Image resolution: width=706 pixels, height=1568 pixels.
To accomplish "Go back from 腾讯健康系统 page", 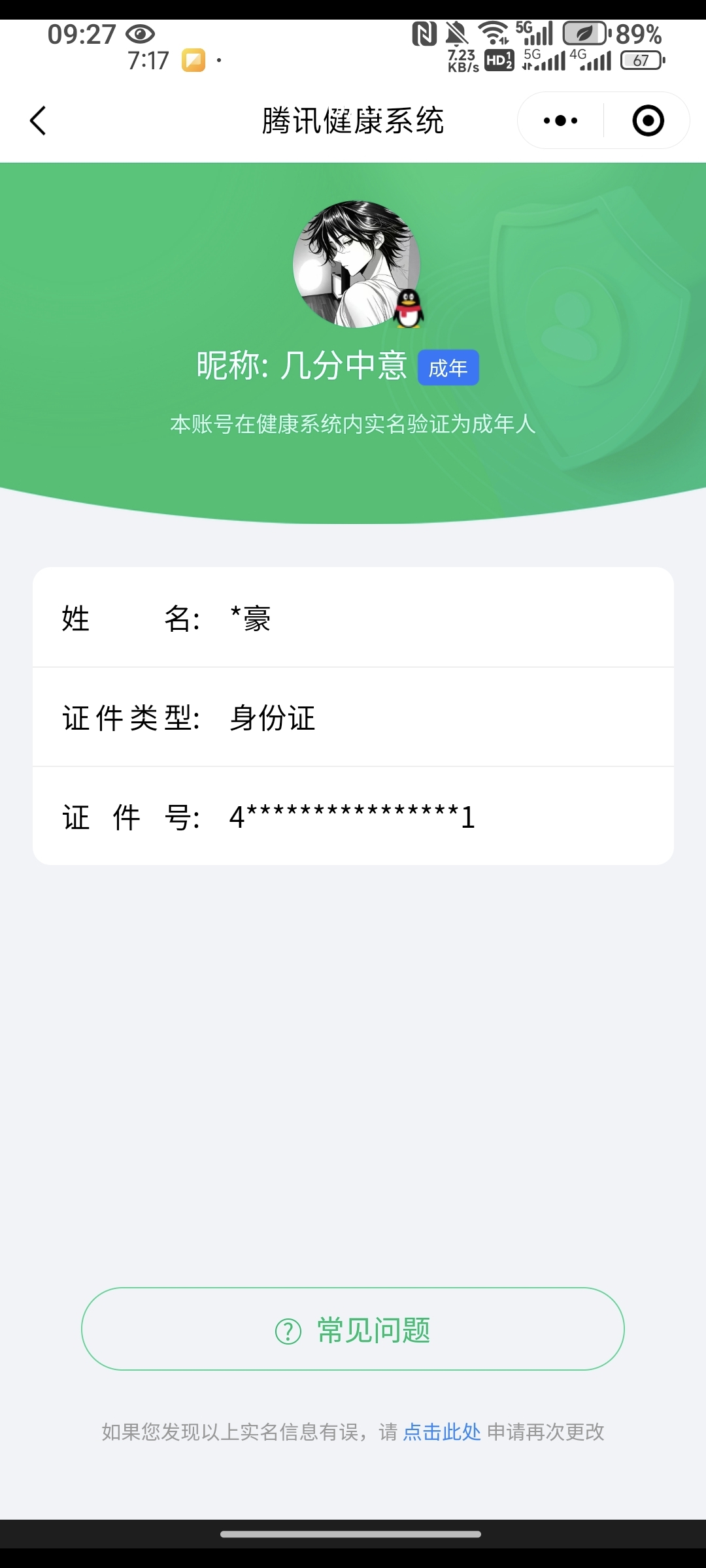I will (x=39, y=121).
